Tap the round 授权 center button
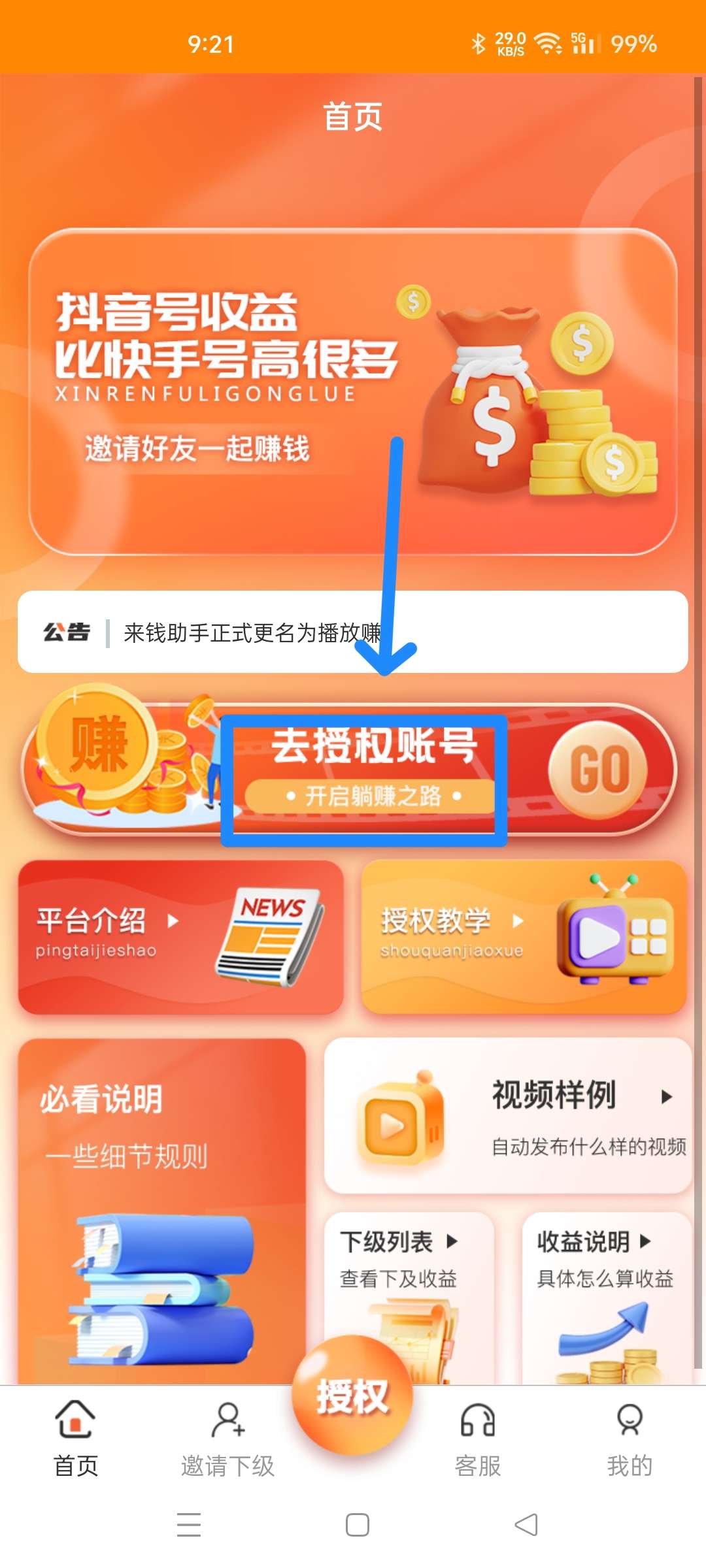Viewport: 706px width, 1568px height. coord(352,1396)
